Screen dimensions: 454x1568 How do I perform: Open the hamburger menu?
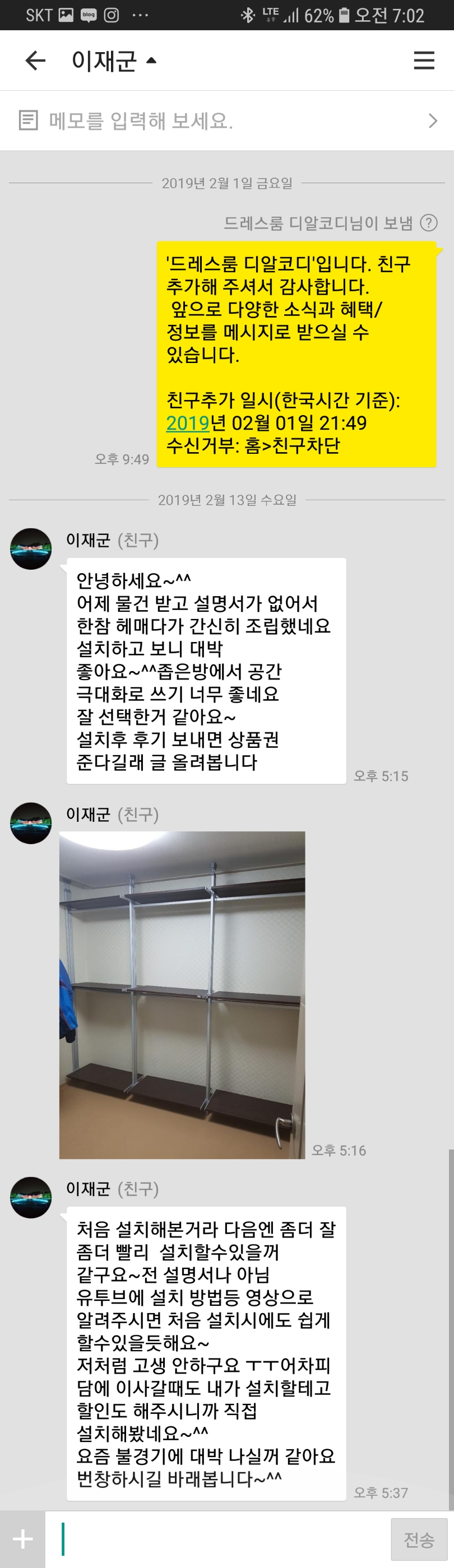424,61
